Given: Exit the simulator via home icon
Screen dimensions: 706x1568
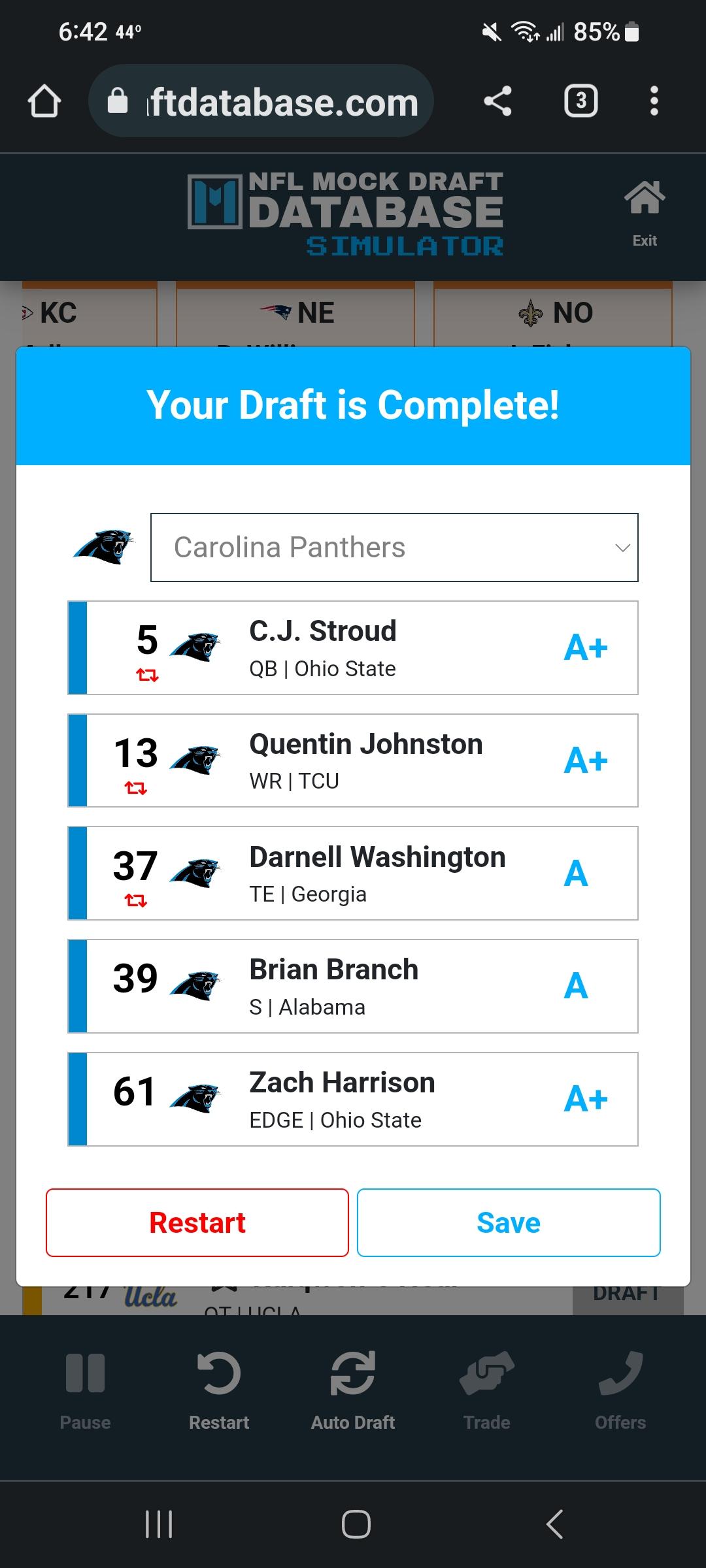Looking at the screenshot, I should [x=645, y=214].
